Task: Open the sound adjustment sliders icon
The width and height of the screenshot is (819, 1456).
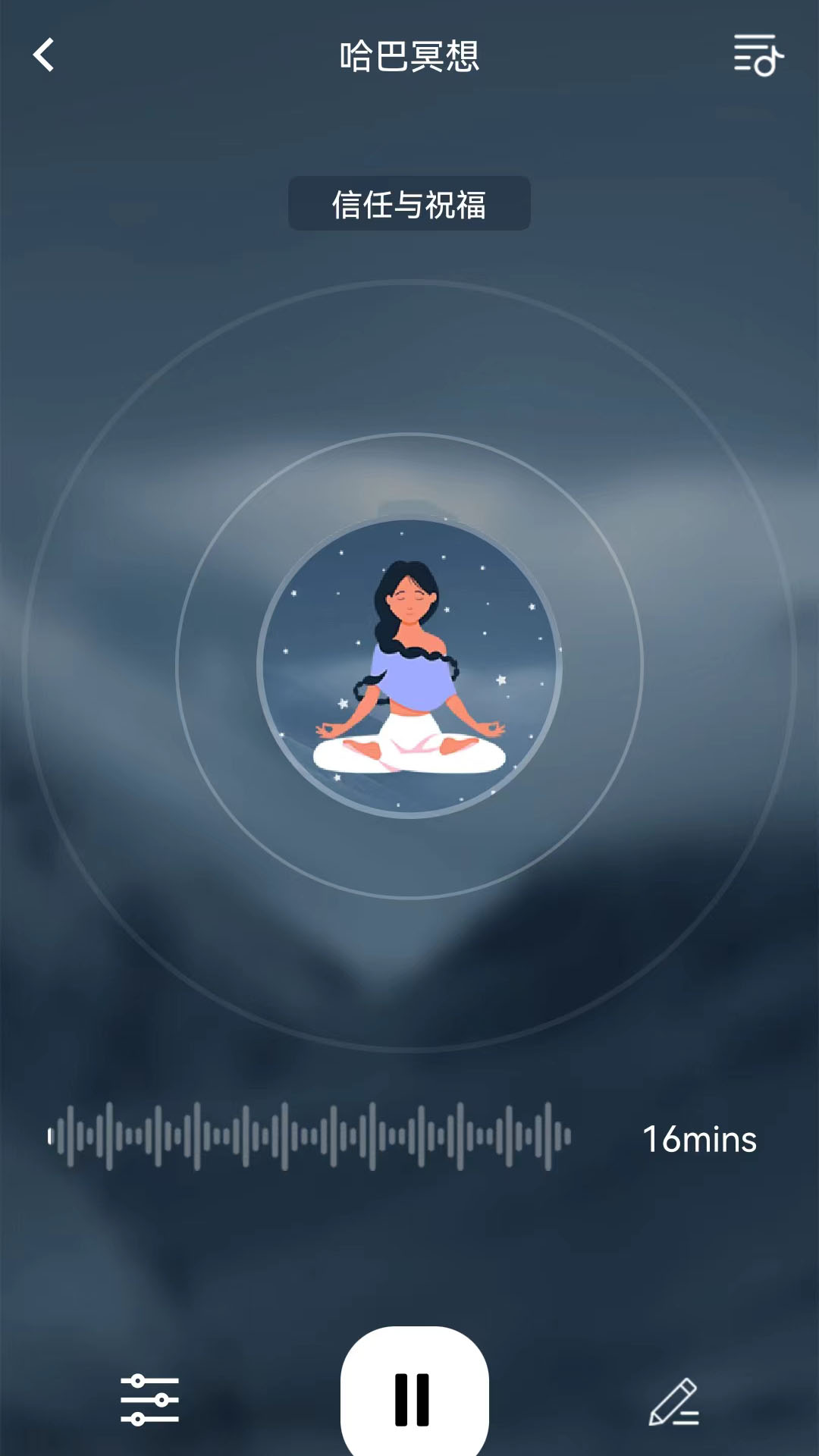Action: point(149,1400)
